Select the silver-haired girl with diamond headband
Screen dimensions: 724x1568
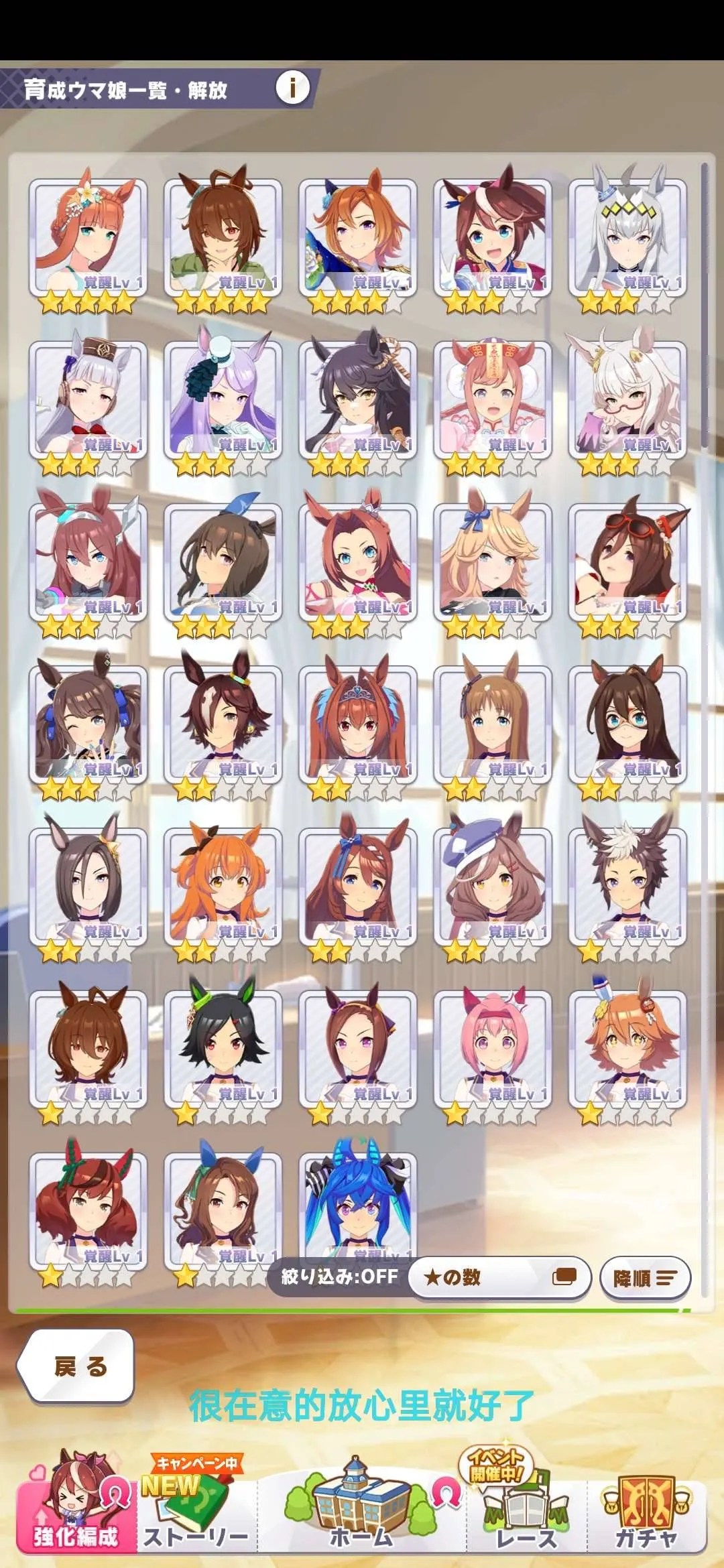coord(627,238)
